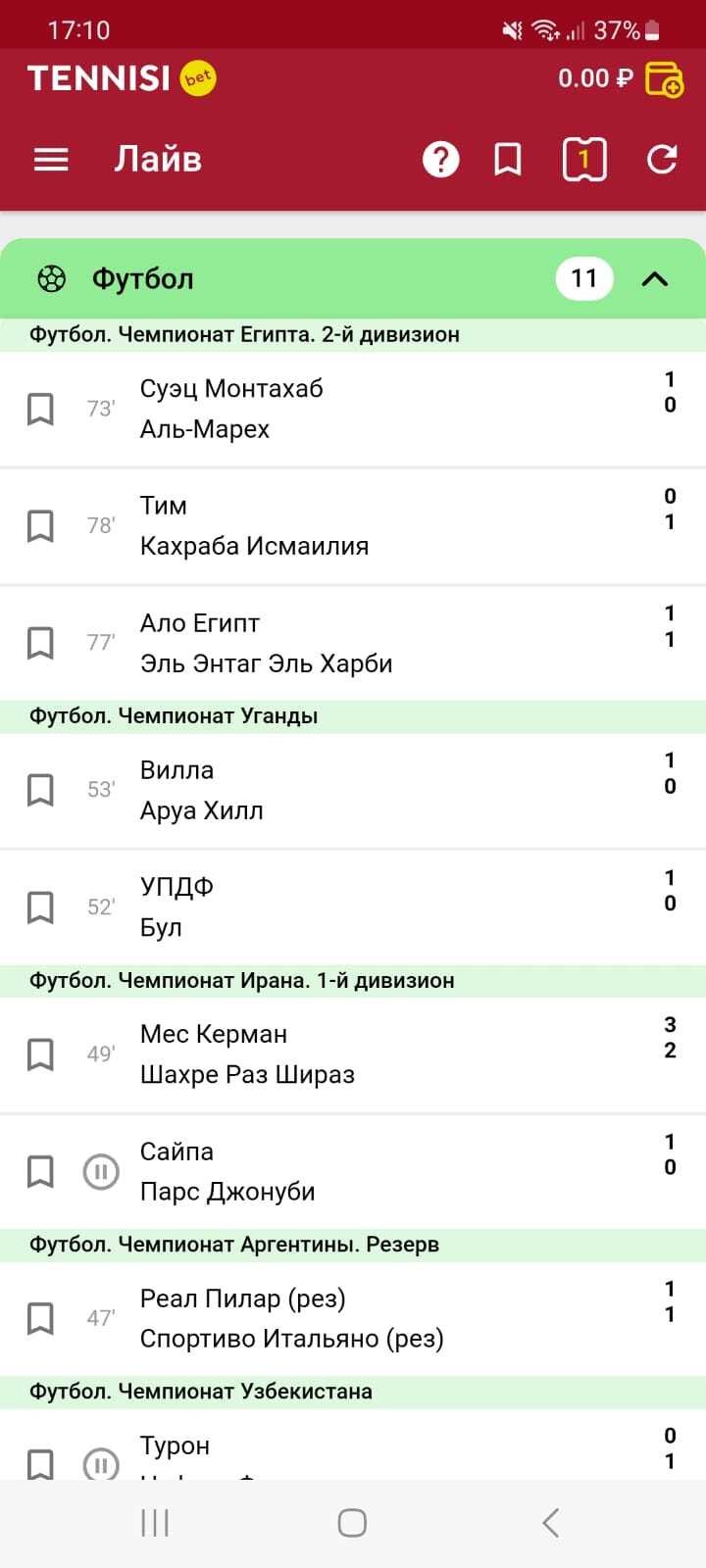
Task: Open the help question mark icon
Action: [440, 160]
